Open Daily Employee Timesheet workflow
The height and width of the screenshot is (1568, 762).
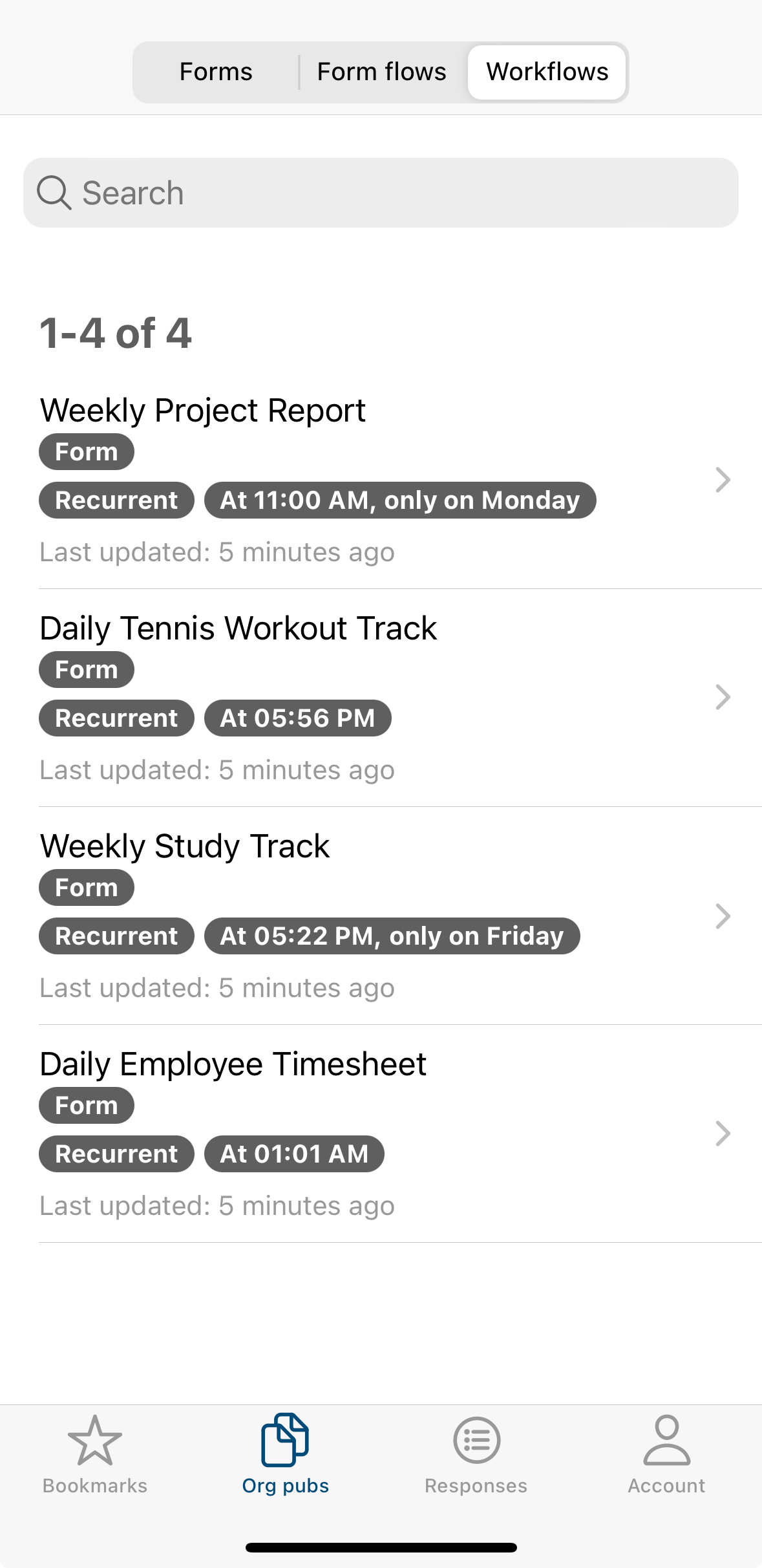tap(381, 1133)
